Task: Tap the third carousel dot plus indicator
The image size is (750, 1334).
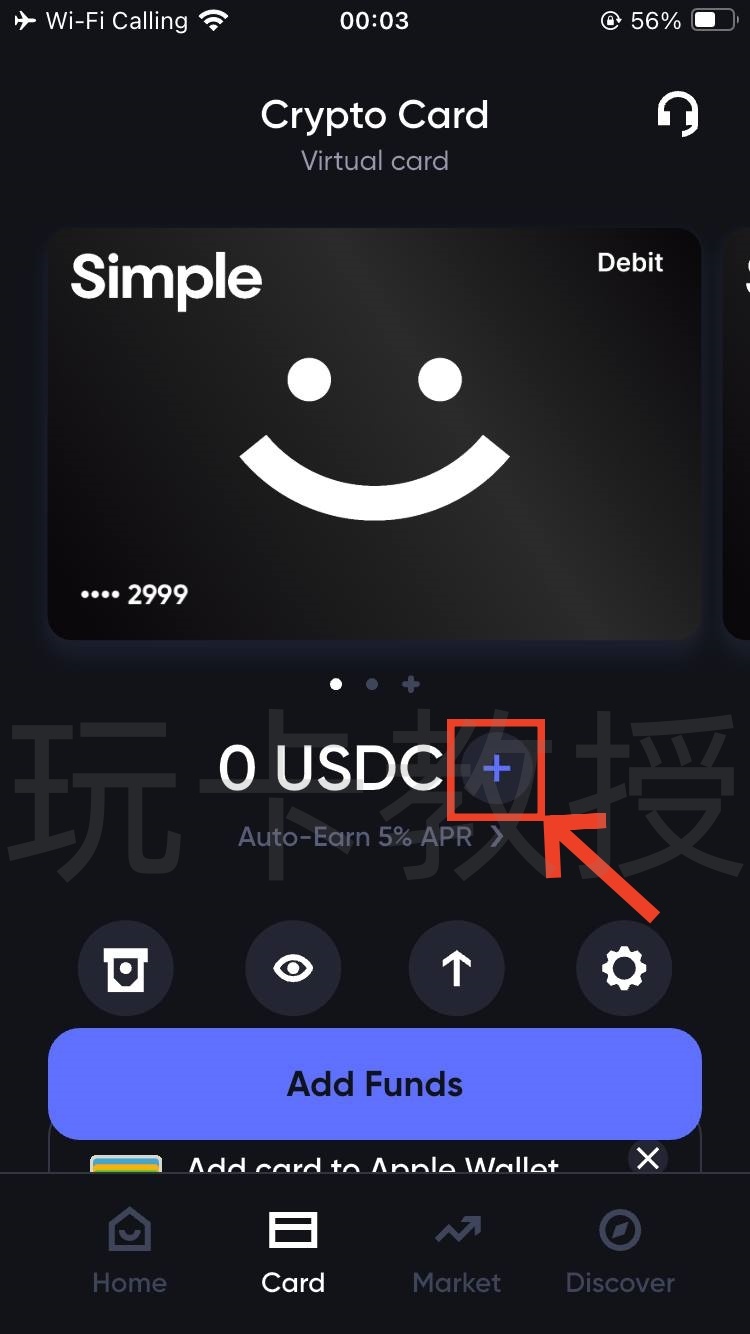Action: pos(410,684)
